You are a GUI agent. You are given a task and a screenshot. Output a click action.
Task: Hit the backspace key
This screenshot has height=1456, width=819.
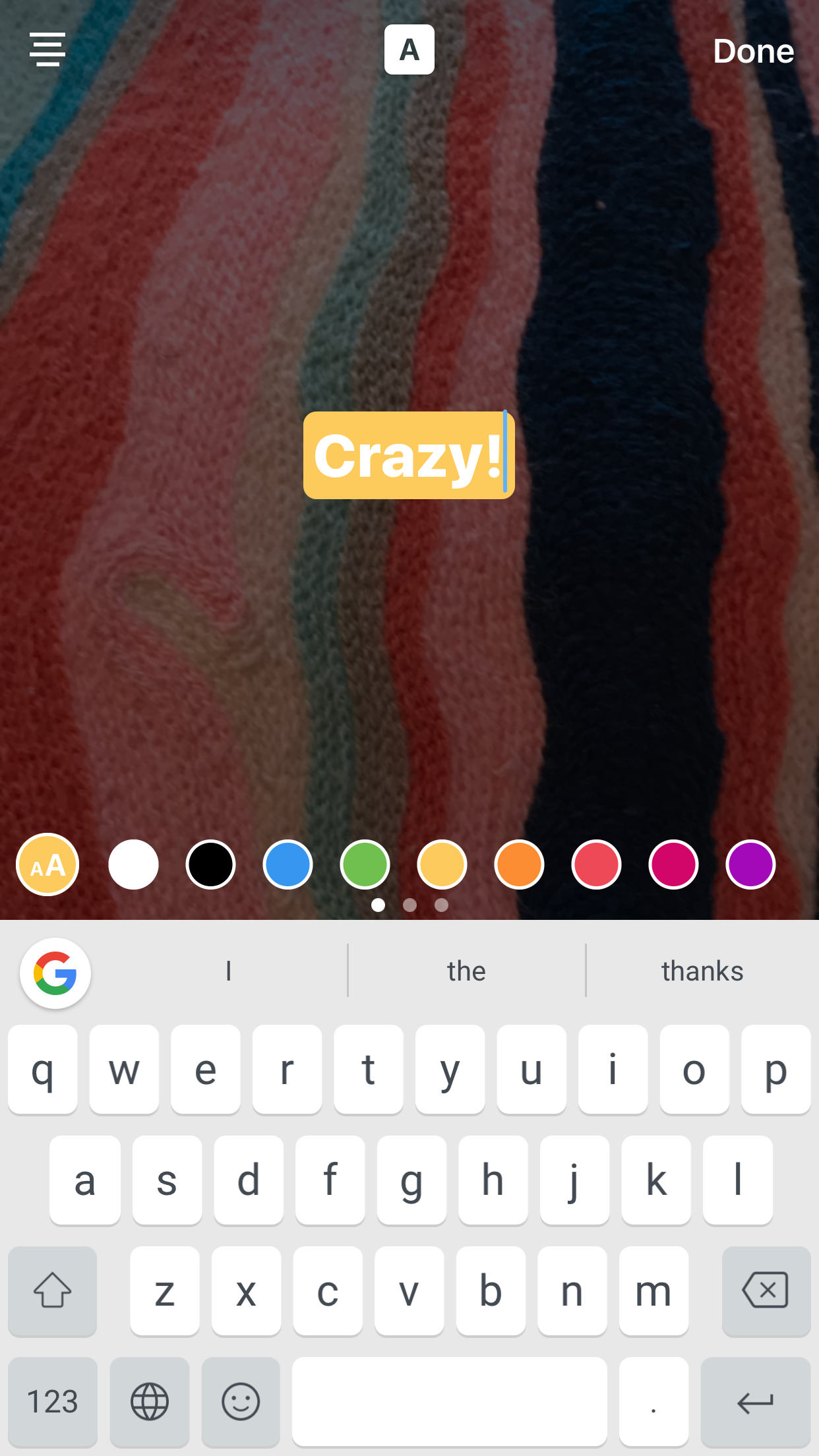[766, 1290]
